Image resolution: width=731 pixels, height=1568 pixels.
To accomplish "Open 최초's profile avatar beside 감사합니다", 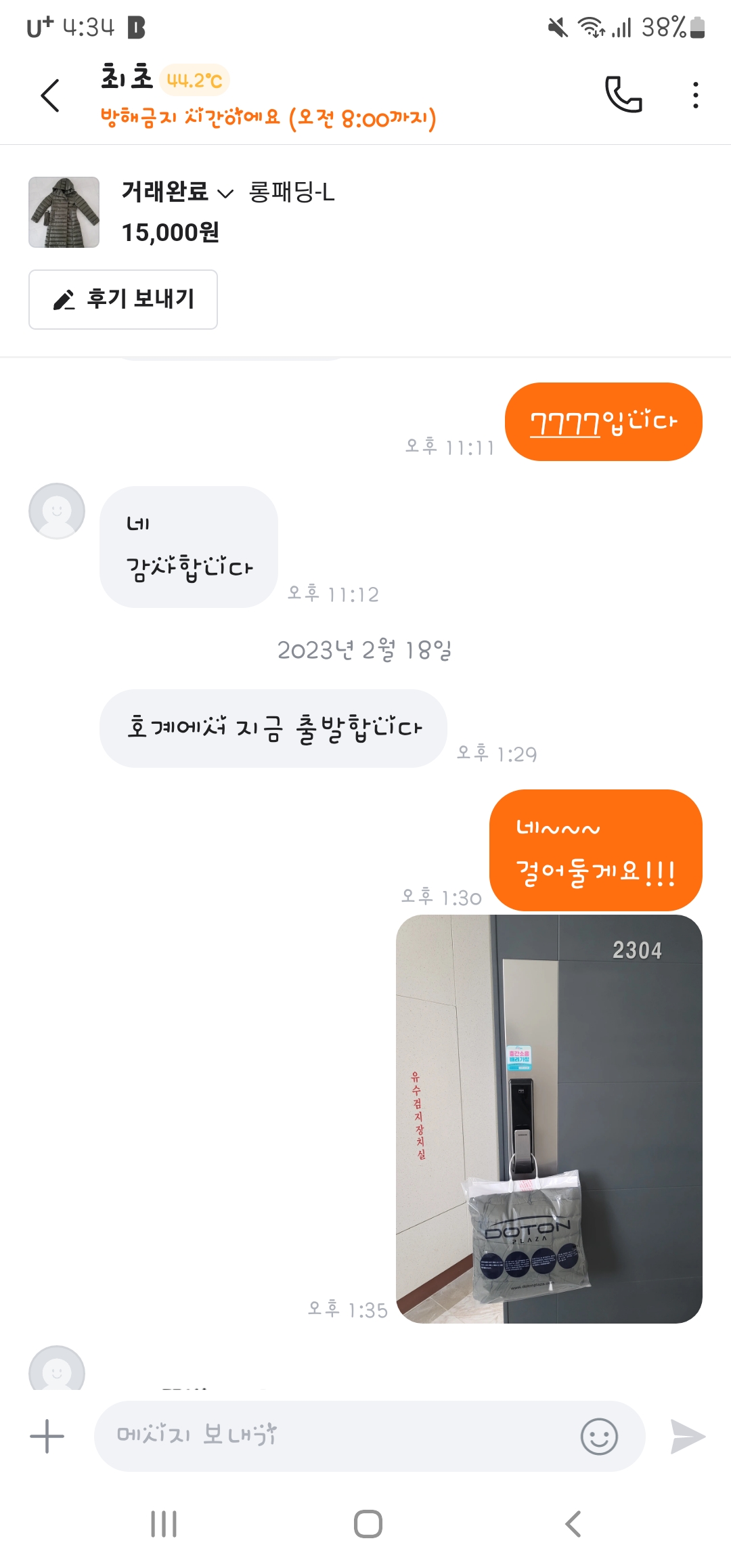I will pos(57,511).
